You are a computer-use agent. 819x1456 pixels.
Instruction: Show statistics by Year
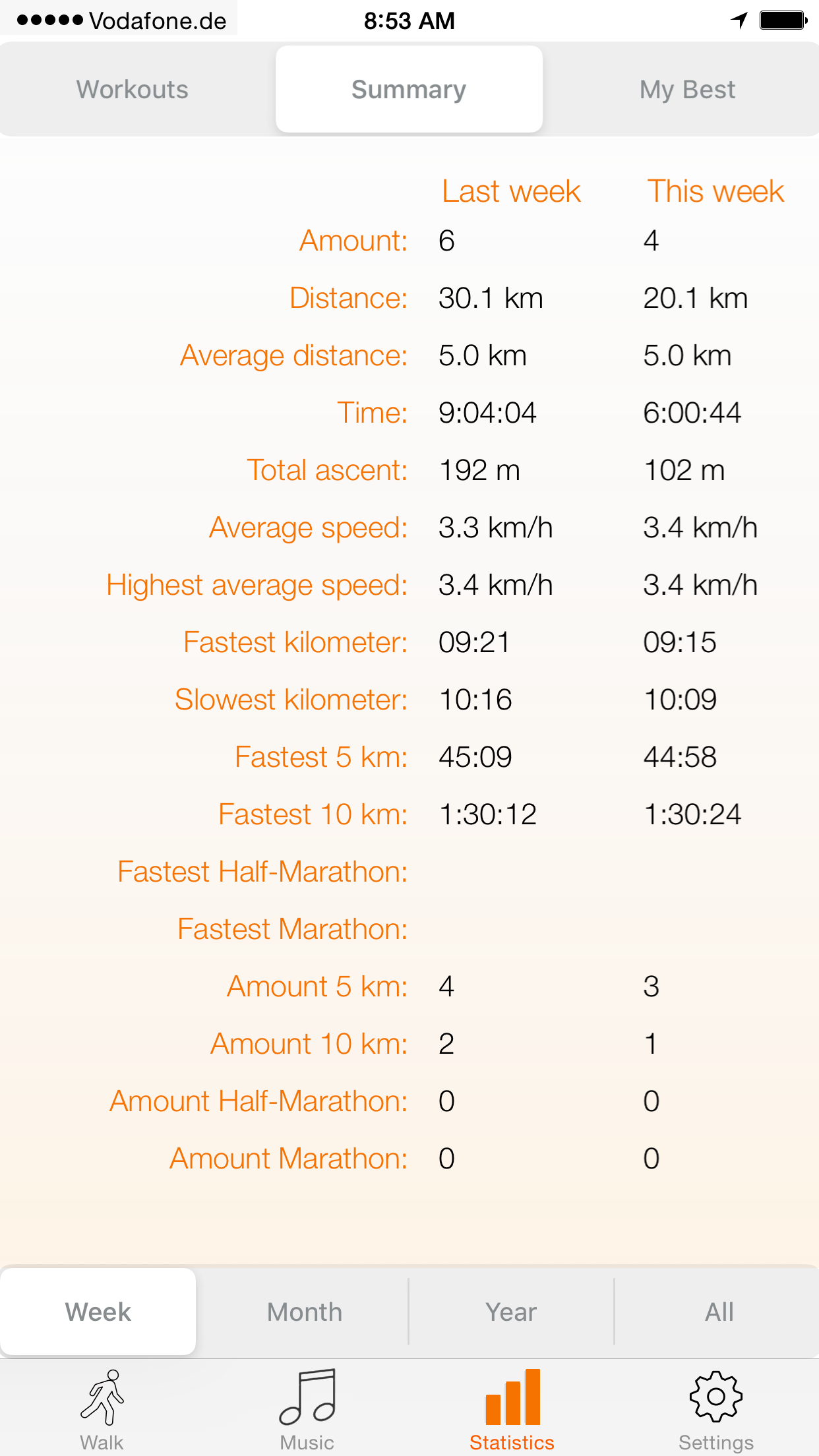(511, 1312)
